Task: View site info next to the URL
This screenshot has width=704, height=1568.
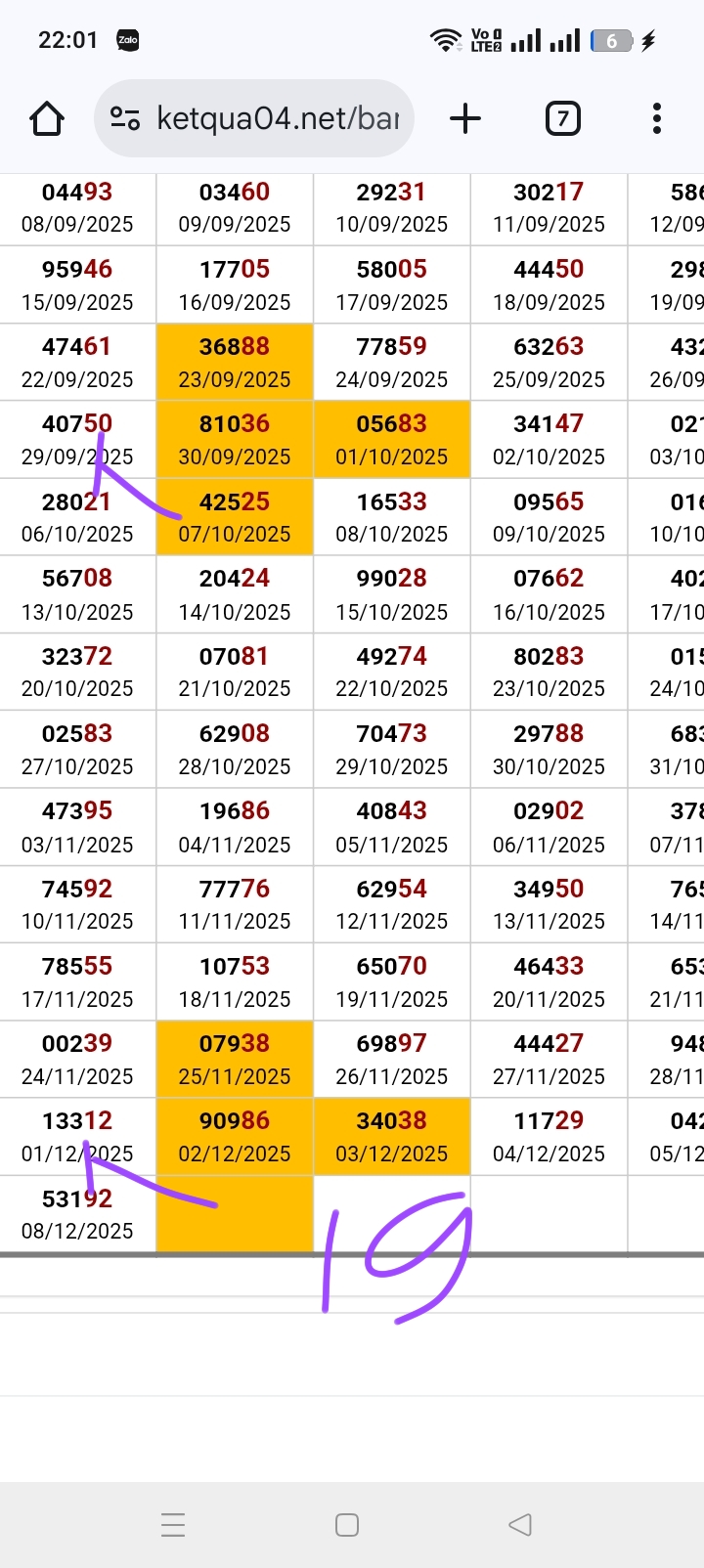Action: coord(124,118)
